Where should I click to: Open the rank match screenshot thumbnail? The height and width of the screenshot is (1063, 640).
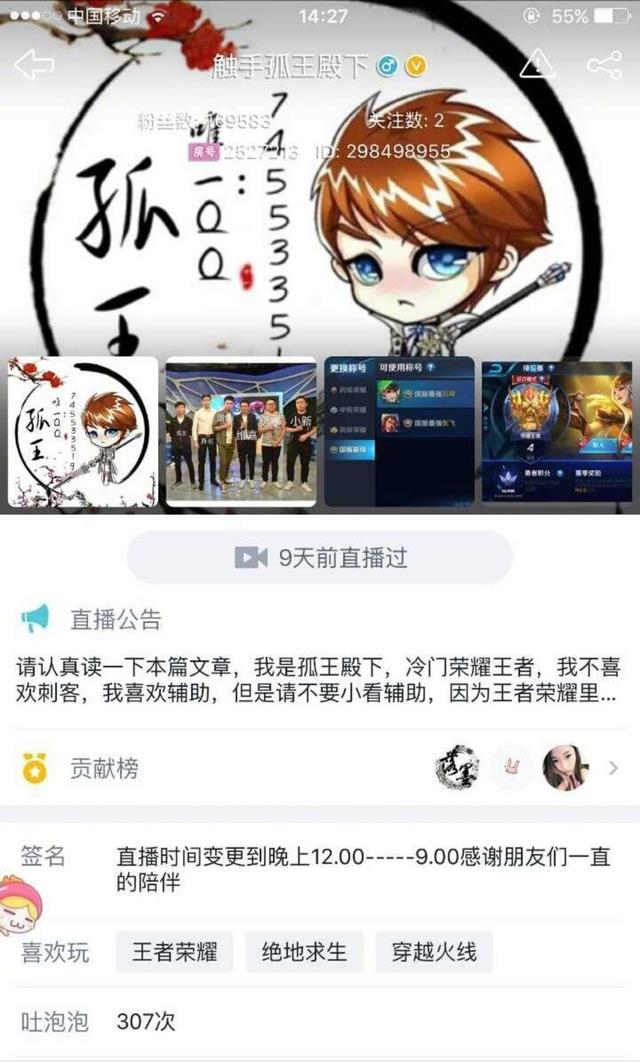[x=556, y=432]
